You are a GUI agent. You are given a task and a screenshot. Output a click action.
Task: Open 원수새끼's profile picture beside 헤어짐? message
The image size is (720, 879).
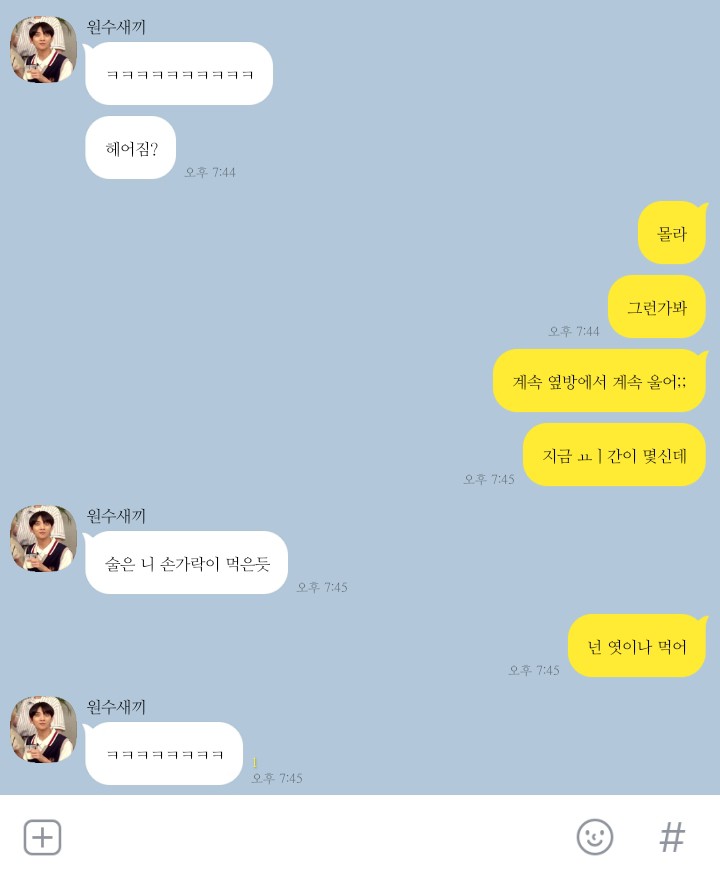pos(44,49)
